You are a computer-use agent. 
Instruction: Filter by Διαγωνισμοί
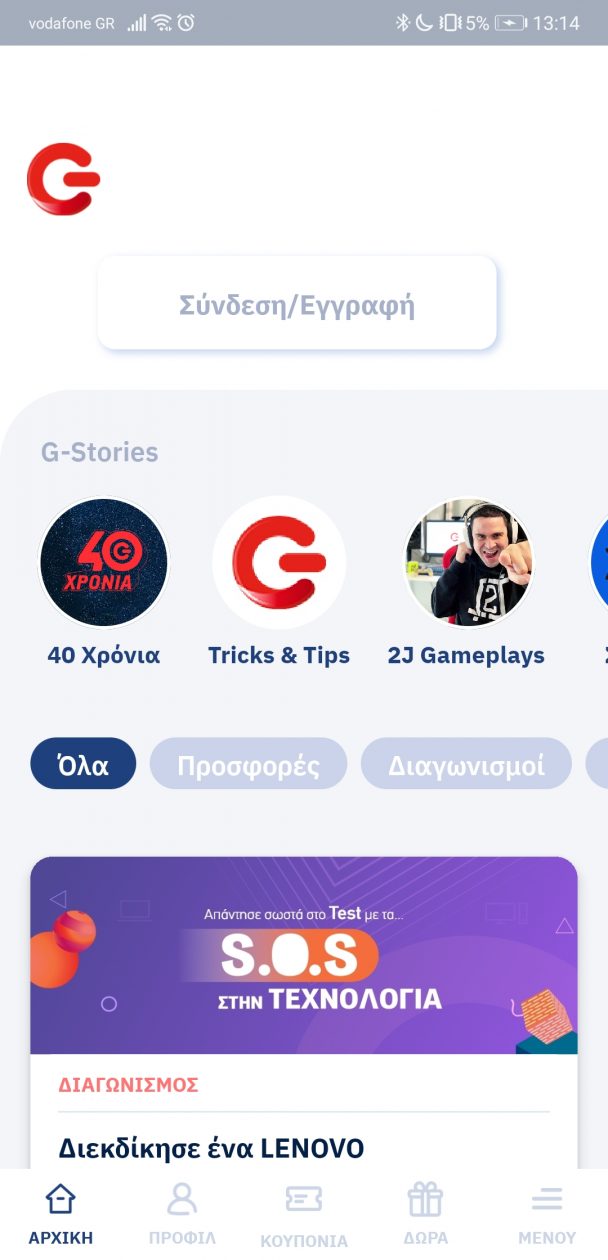click(466, 765)
